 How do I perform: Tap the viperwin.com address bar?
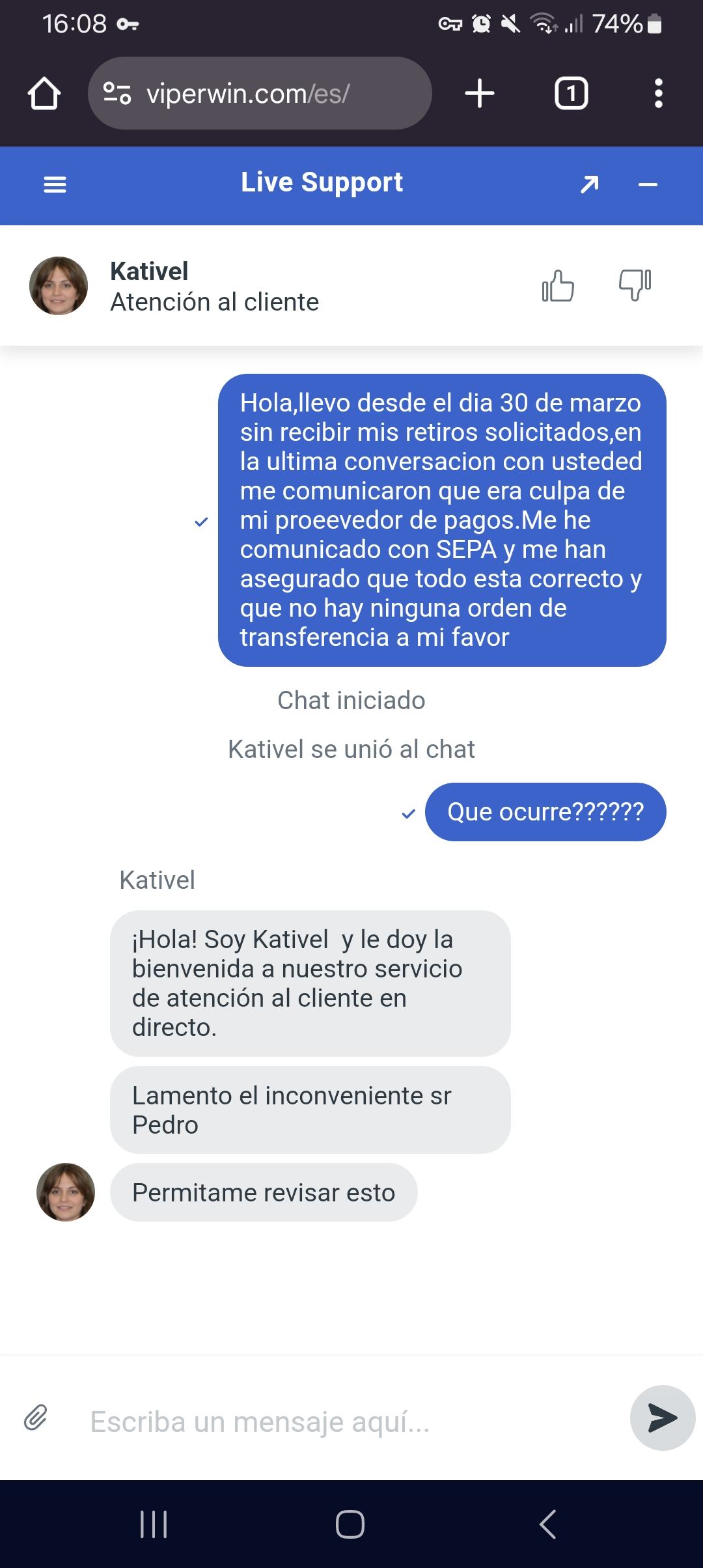pos(260,94)
